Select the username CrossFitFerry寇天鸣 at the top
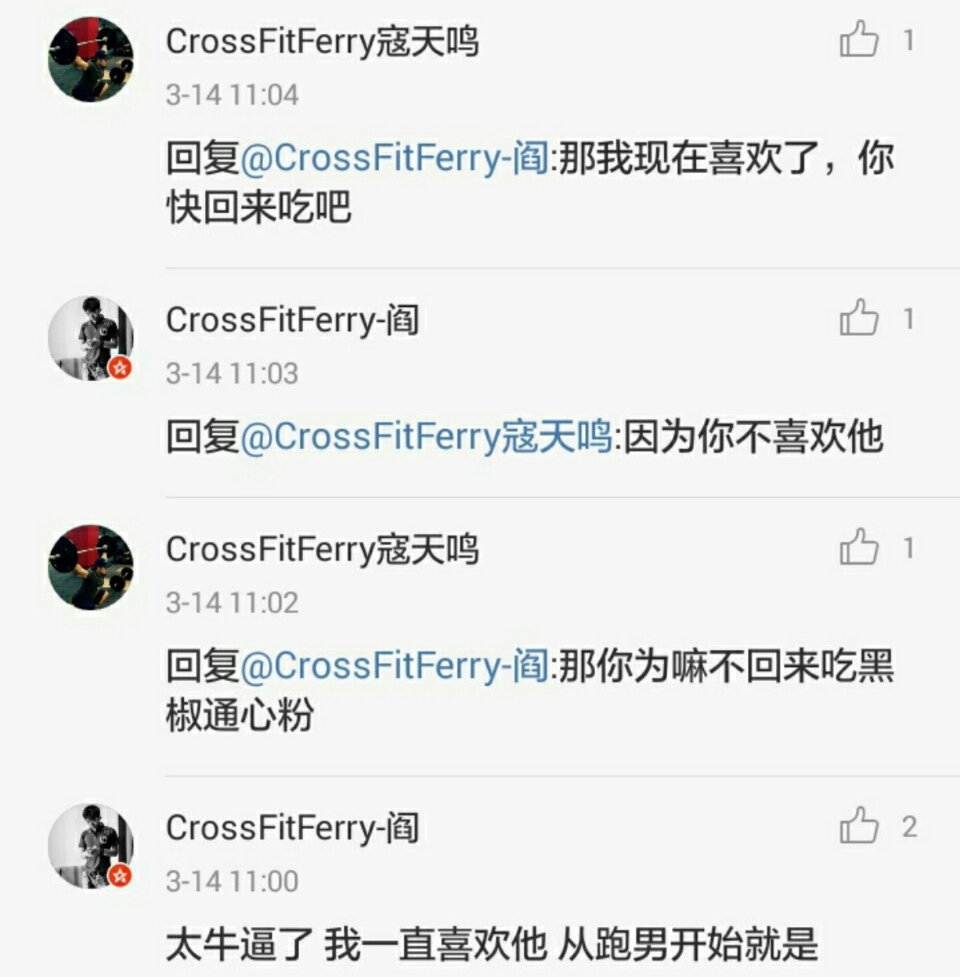This screenshot has width=960, height=977. click(320, 42)
